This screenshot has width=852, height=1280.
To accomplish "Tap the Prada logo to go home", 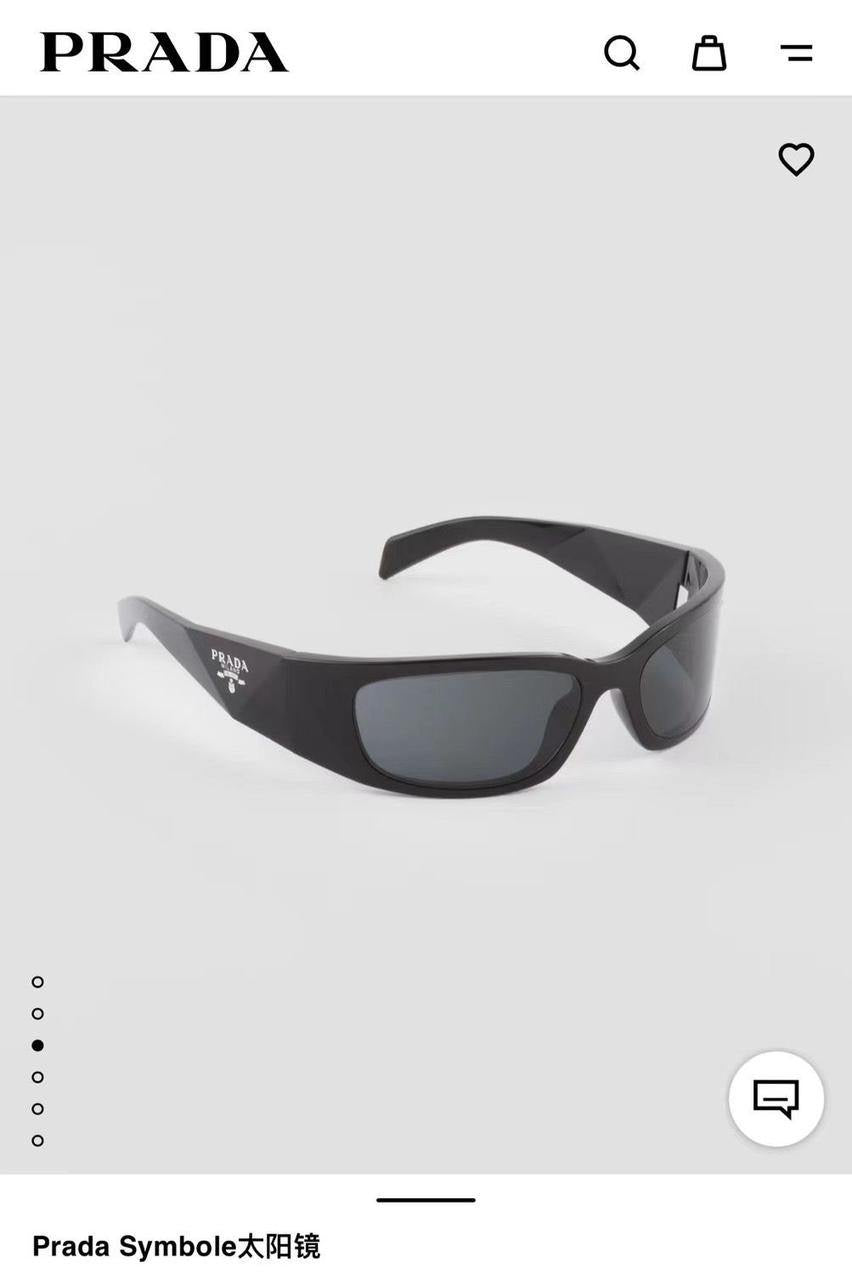I will click(x=164, y=53).
